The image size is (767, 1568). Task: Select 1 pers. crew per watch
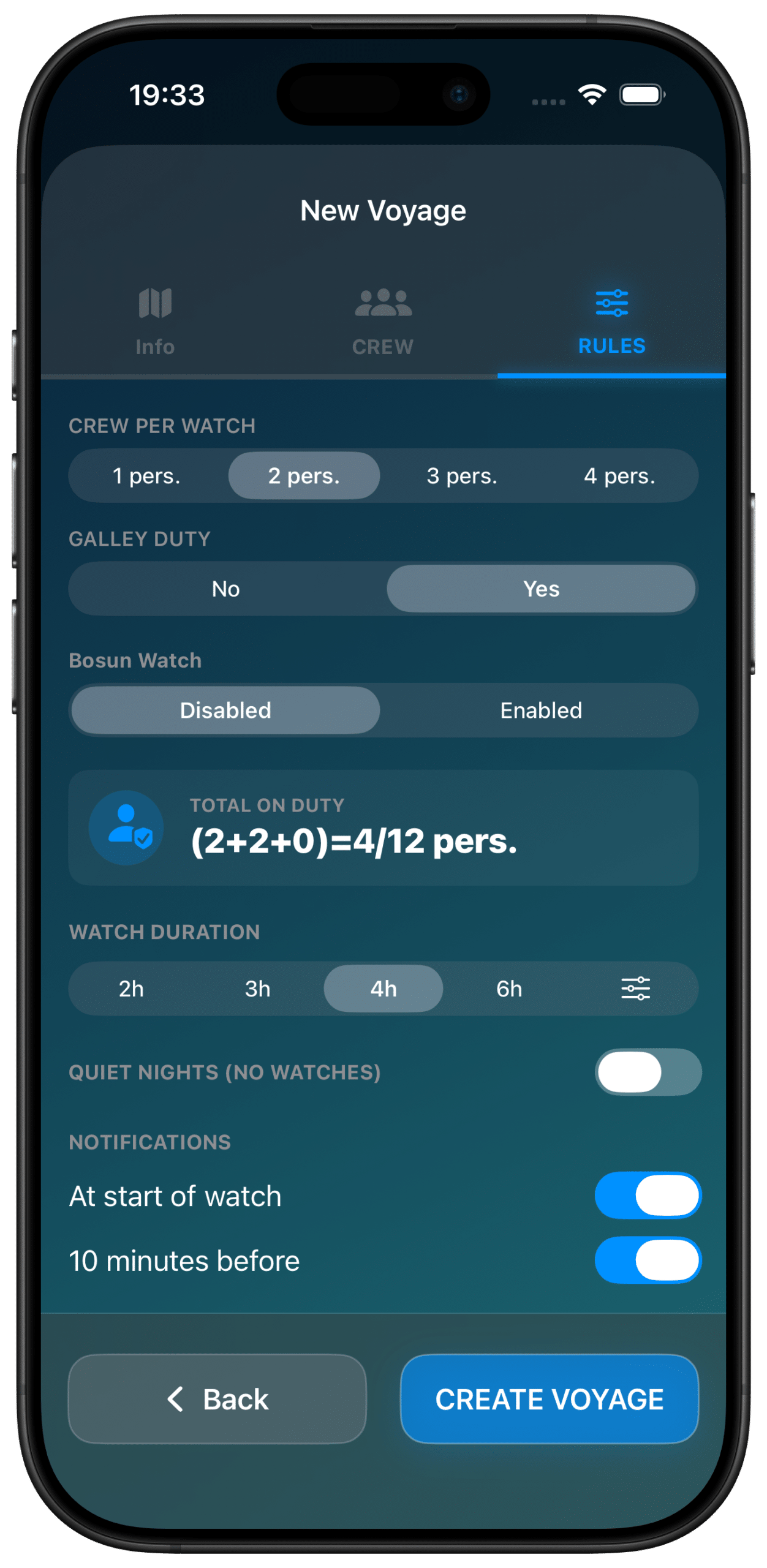[146, 476]
